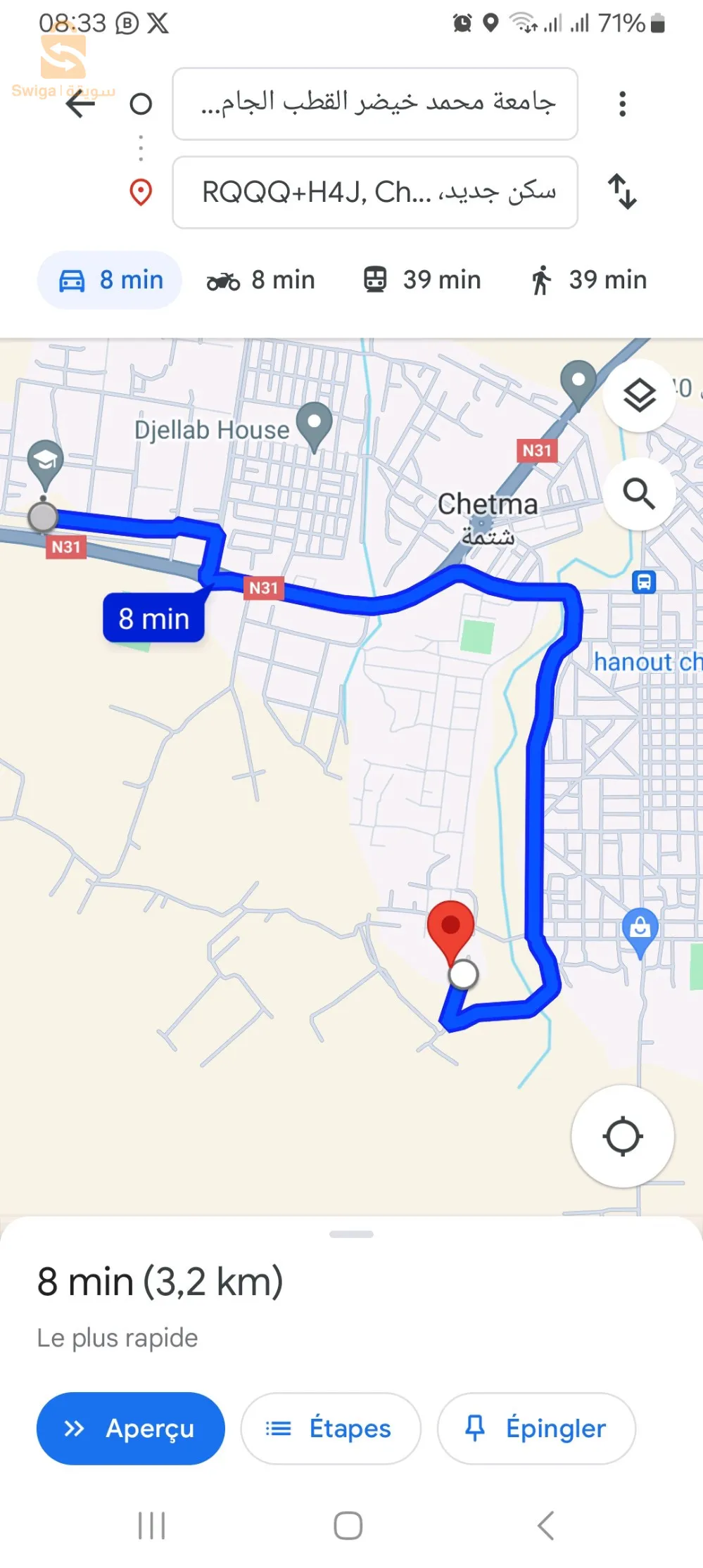Go back using the top arrow
Viewport: 703px width, 1568px height.
click(x=81, y=104)
